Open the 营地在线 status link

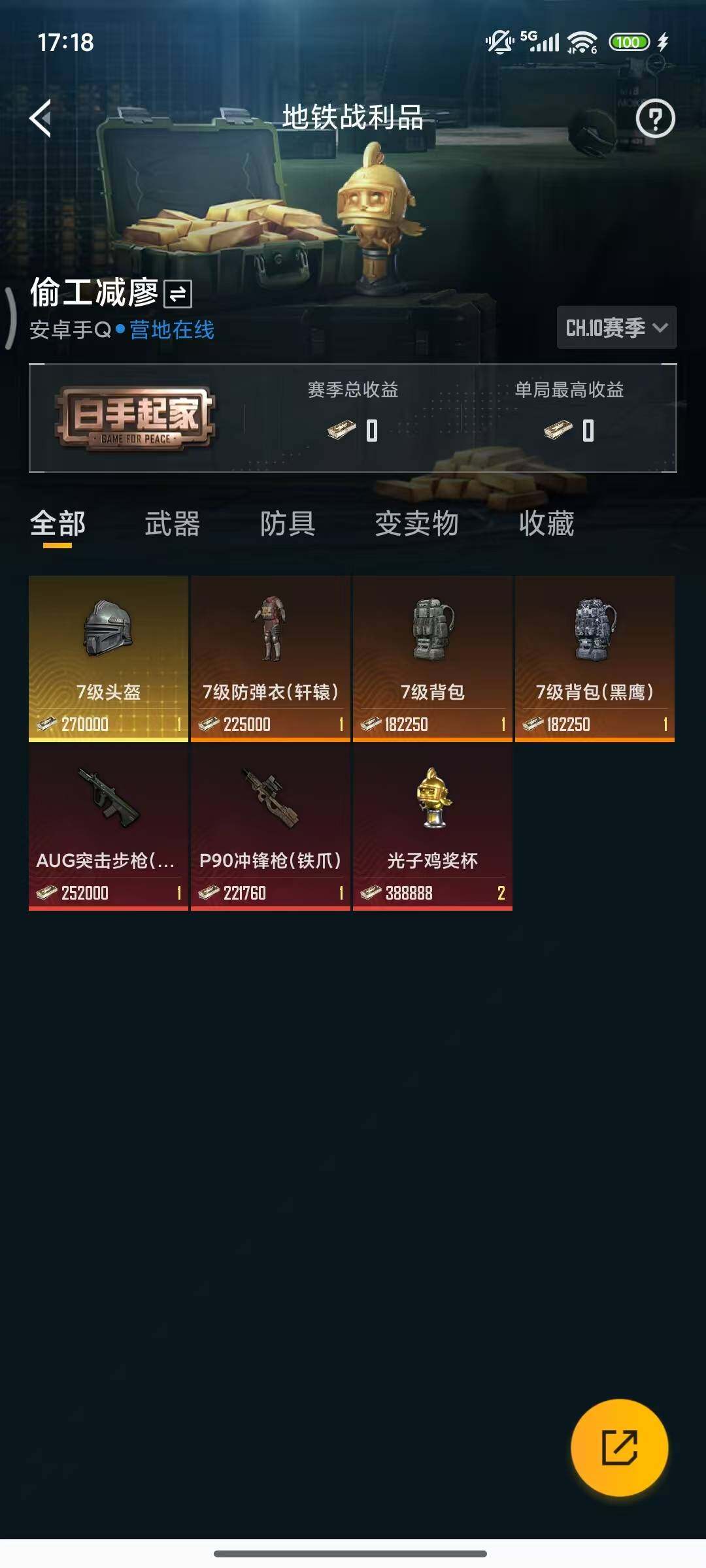coord(173,332)
